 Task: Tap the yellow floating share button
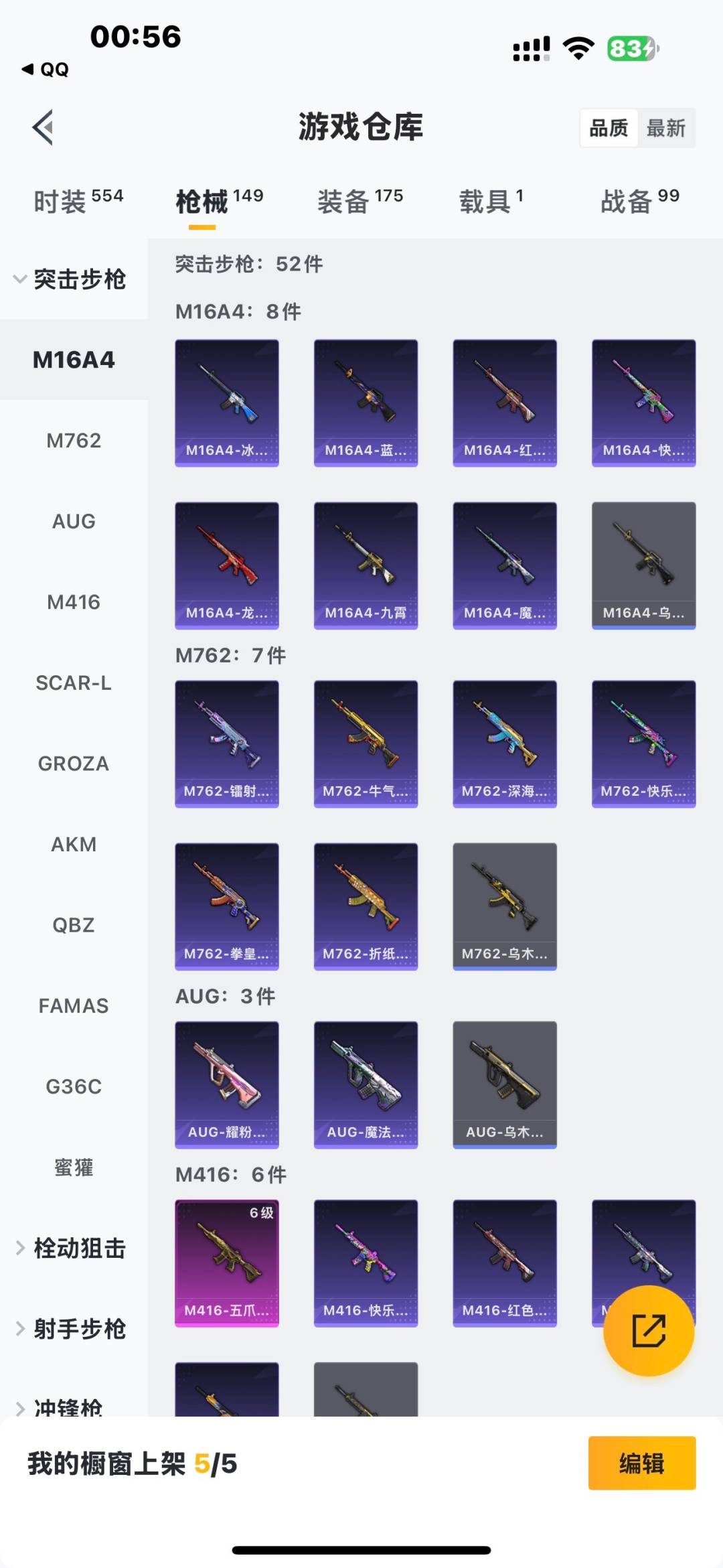[x=648, y=1331]
